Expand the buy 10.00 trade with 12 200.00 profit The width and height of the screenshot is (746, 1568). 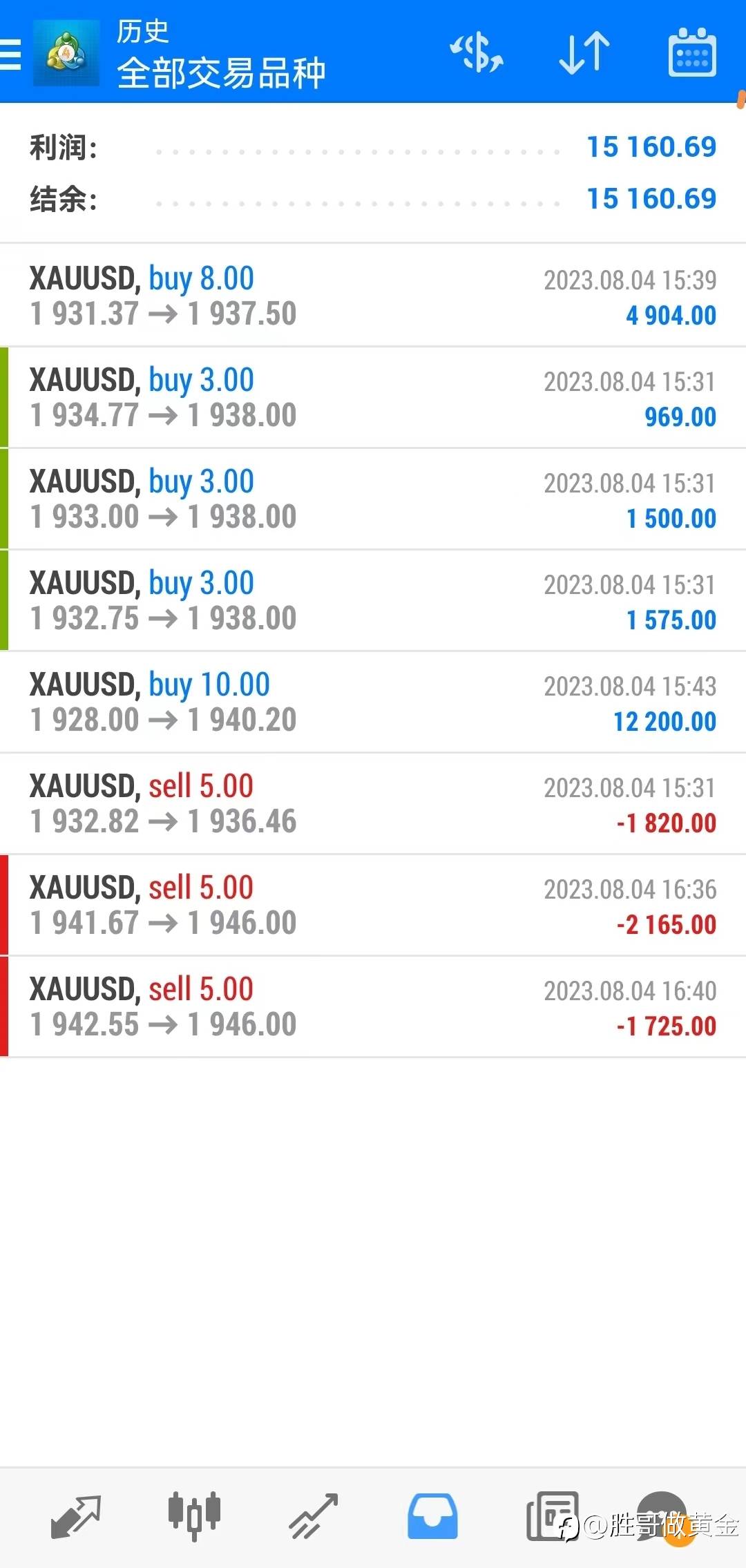pyautogui.click(x=373, y=702)
